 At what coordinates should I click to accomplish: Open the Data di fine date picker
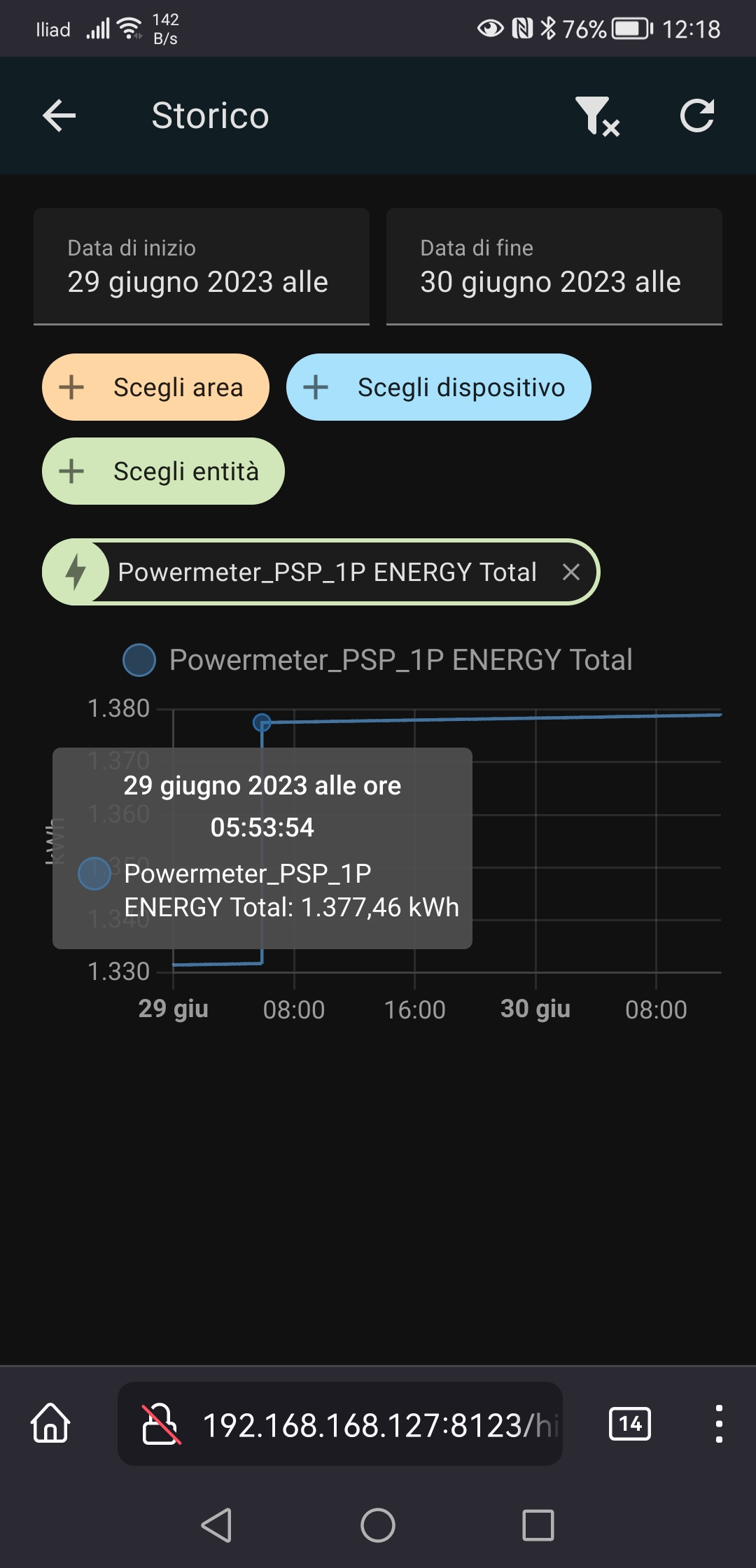click(554, 267)
